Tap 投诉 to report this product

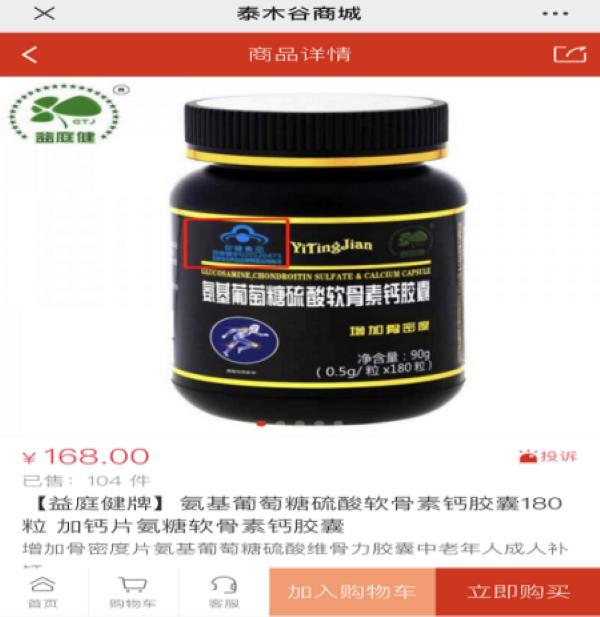[548, 457]
